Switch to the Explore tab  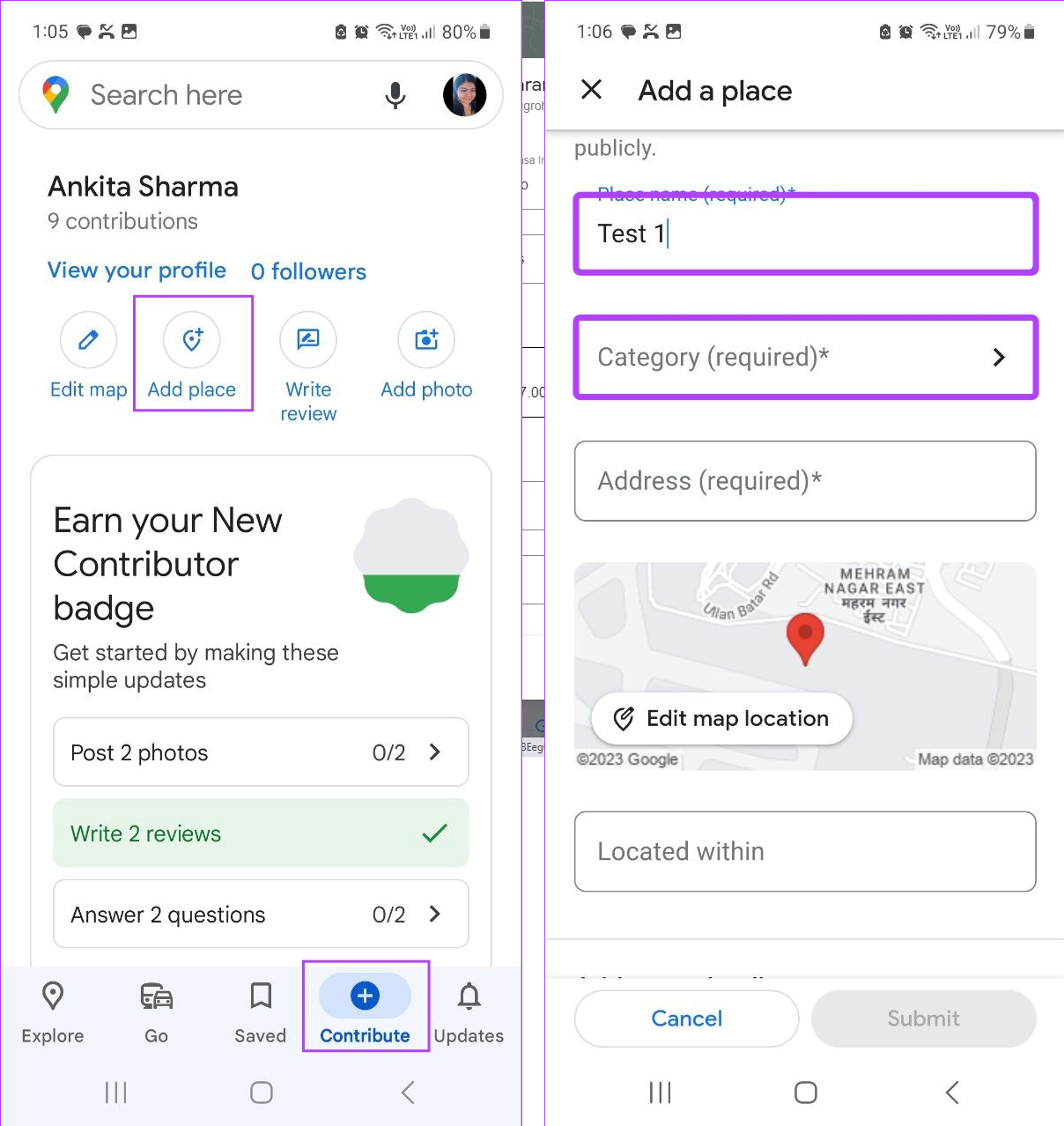point(53,1011)
